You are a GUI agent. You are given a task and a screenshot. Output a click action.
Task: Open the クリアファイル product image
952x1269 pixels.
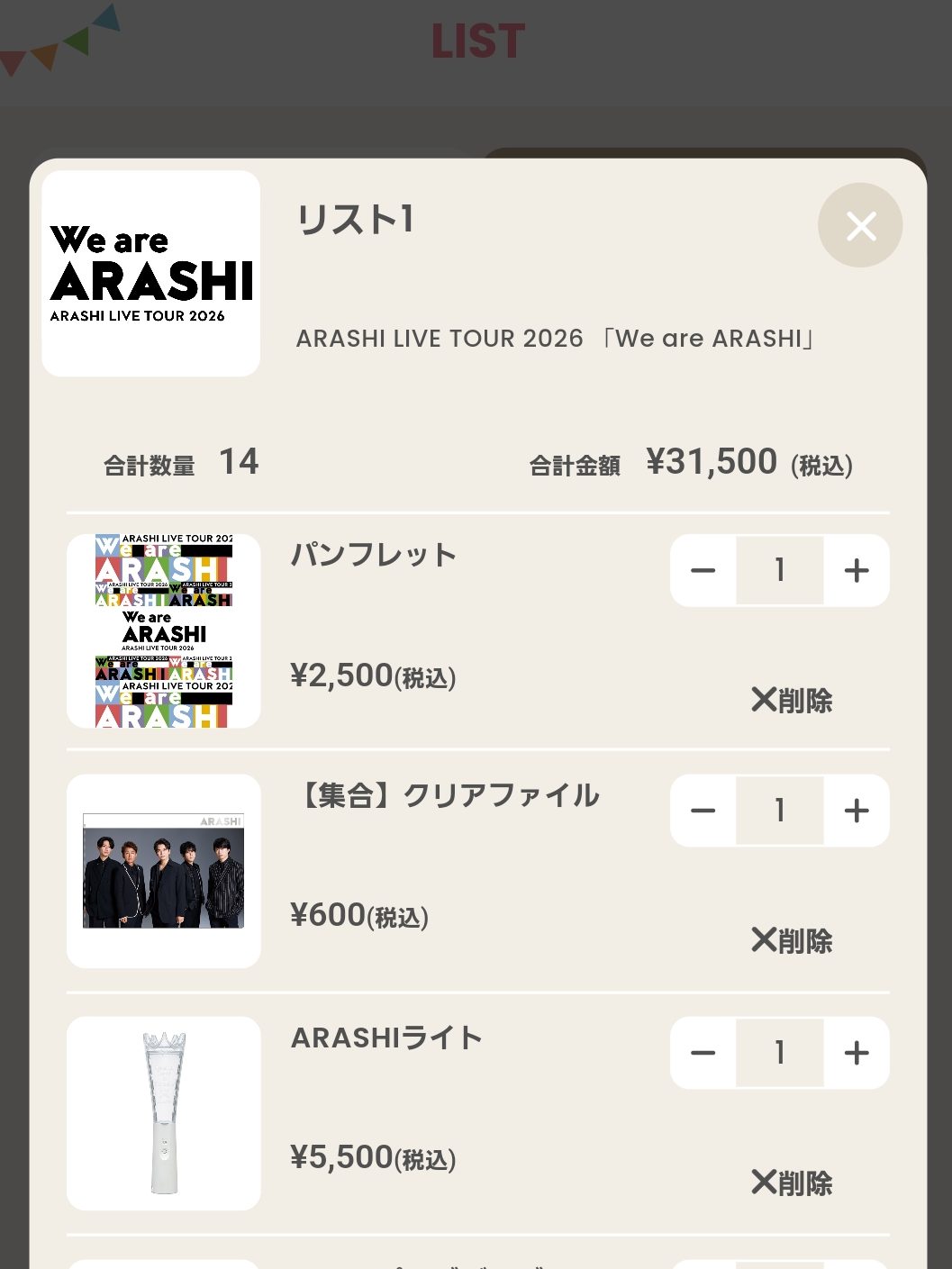tap(164, 871)
